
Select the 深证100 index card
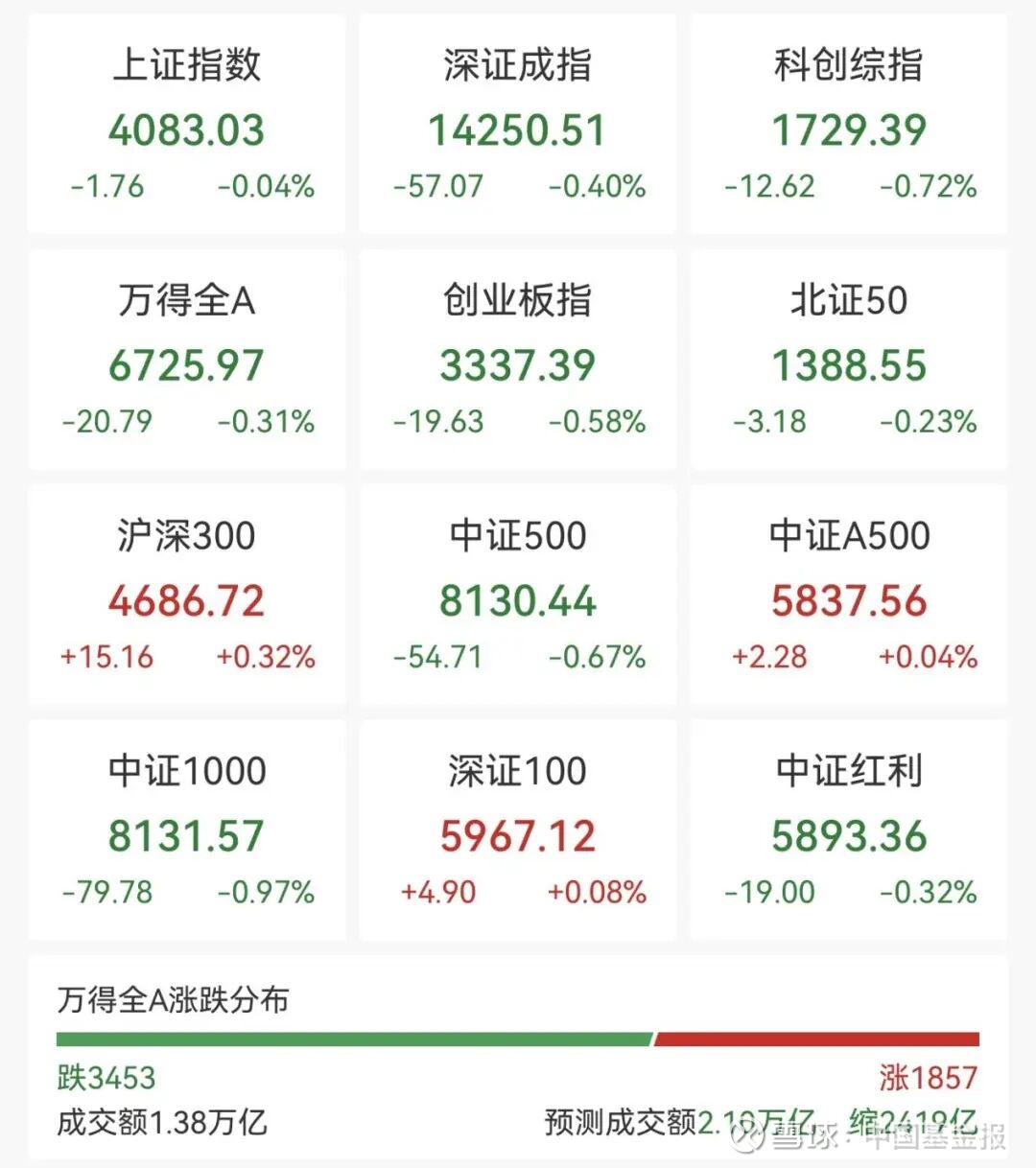click(518, 830)
